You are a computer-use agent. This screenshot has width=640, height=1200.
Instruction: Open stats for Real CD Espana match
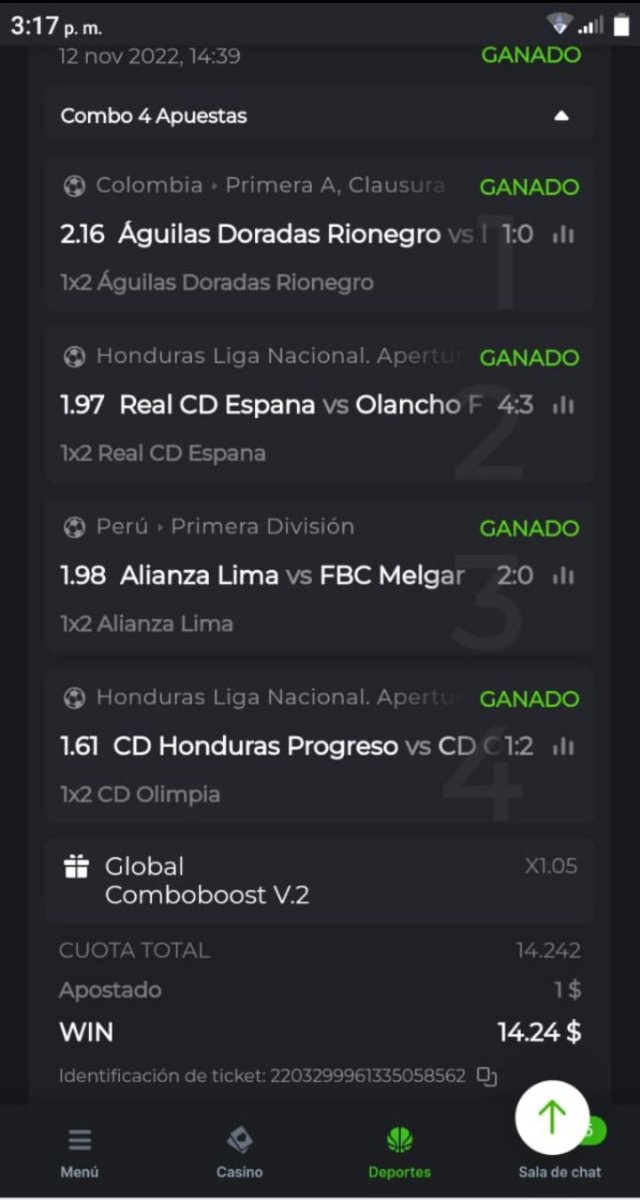click(x=564, y=406)
